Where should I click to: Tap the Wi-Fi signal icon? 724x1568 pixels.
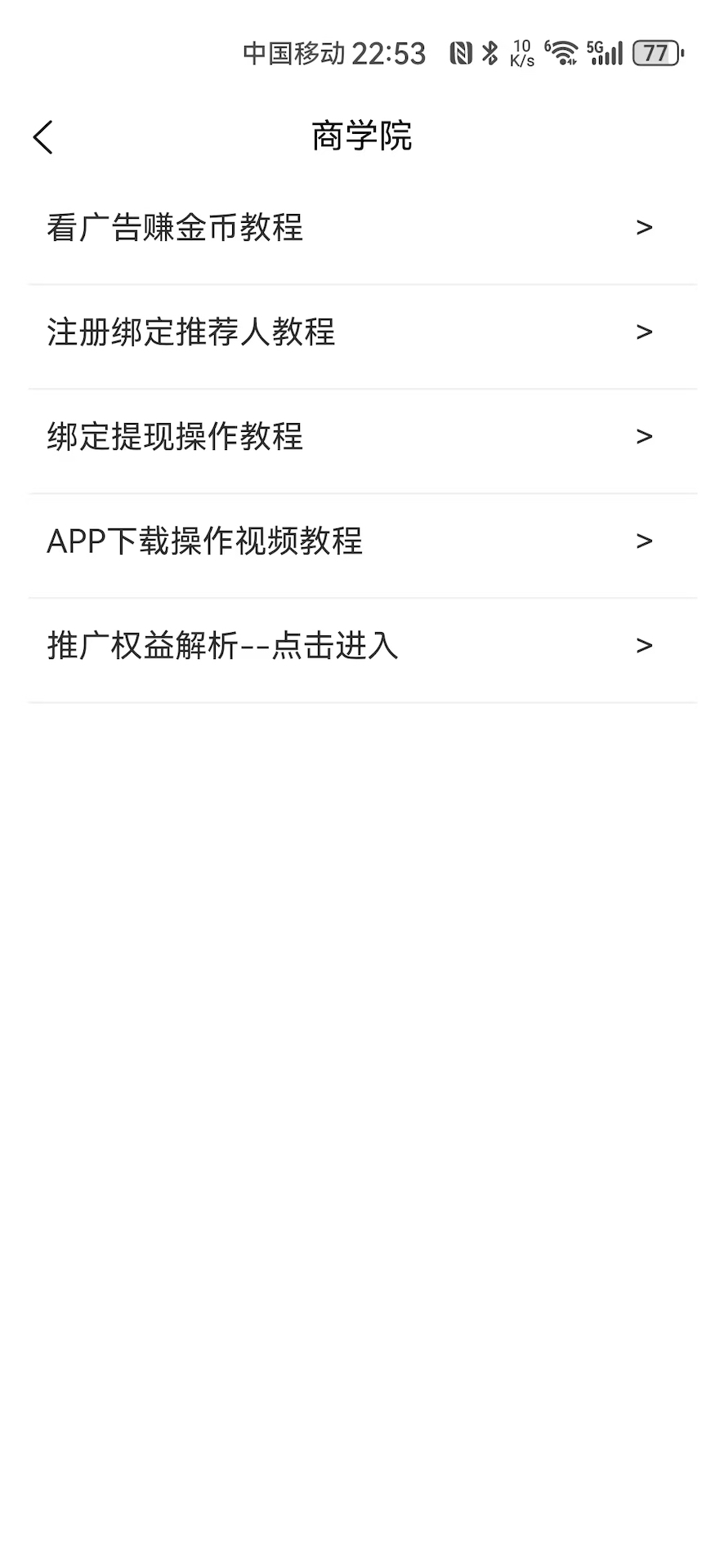[564, 51]
